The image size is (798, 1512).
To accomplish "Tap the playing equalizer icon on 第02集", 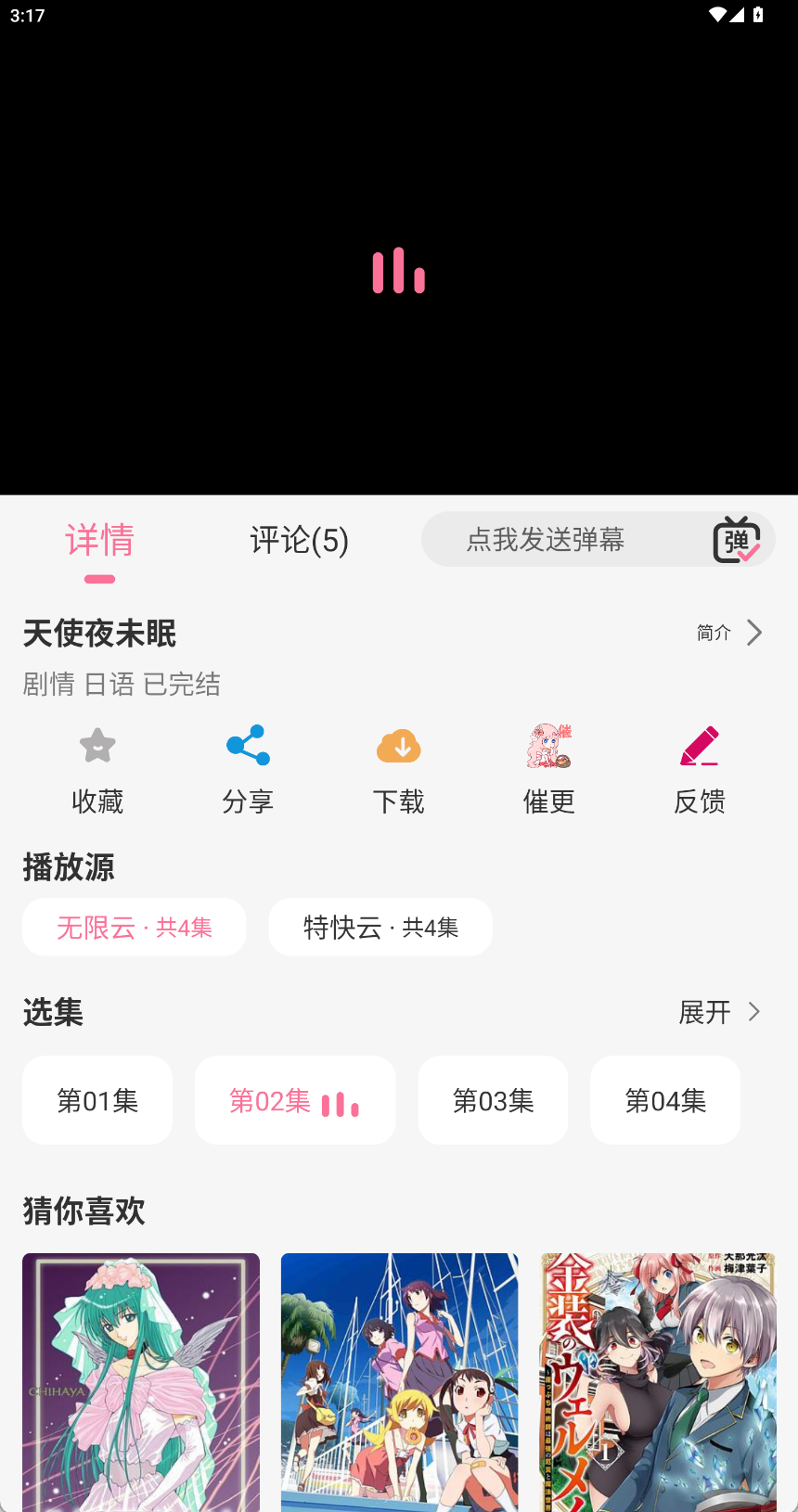I will coord(341,1103).
